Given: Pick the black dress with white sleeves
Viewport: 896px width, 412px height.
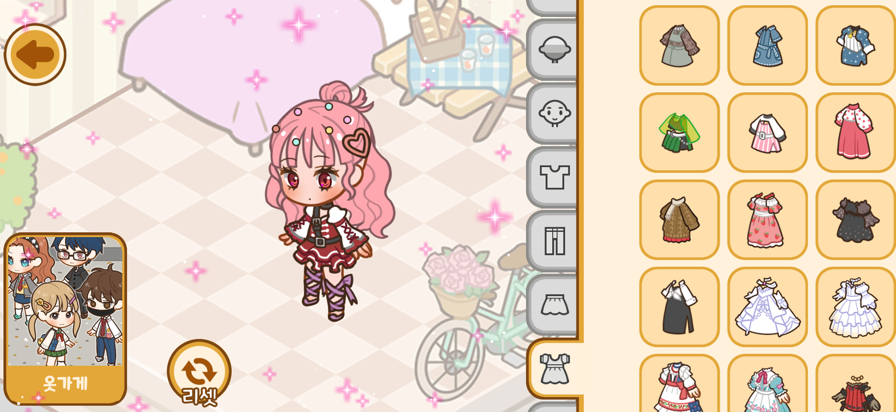Looking at the screenshot, I should point(679,307).
